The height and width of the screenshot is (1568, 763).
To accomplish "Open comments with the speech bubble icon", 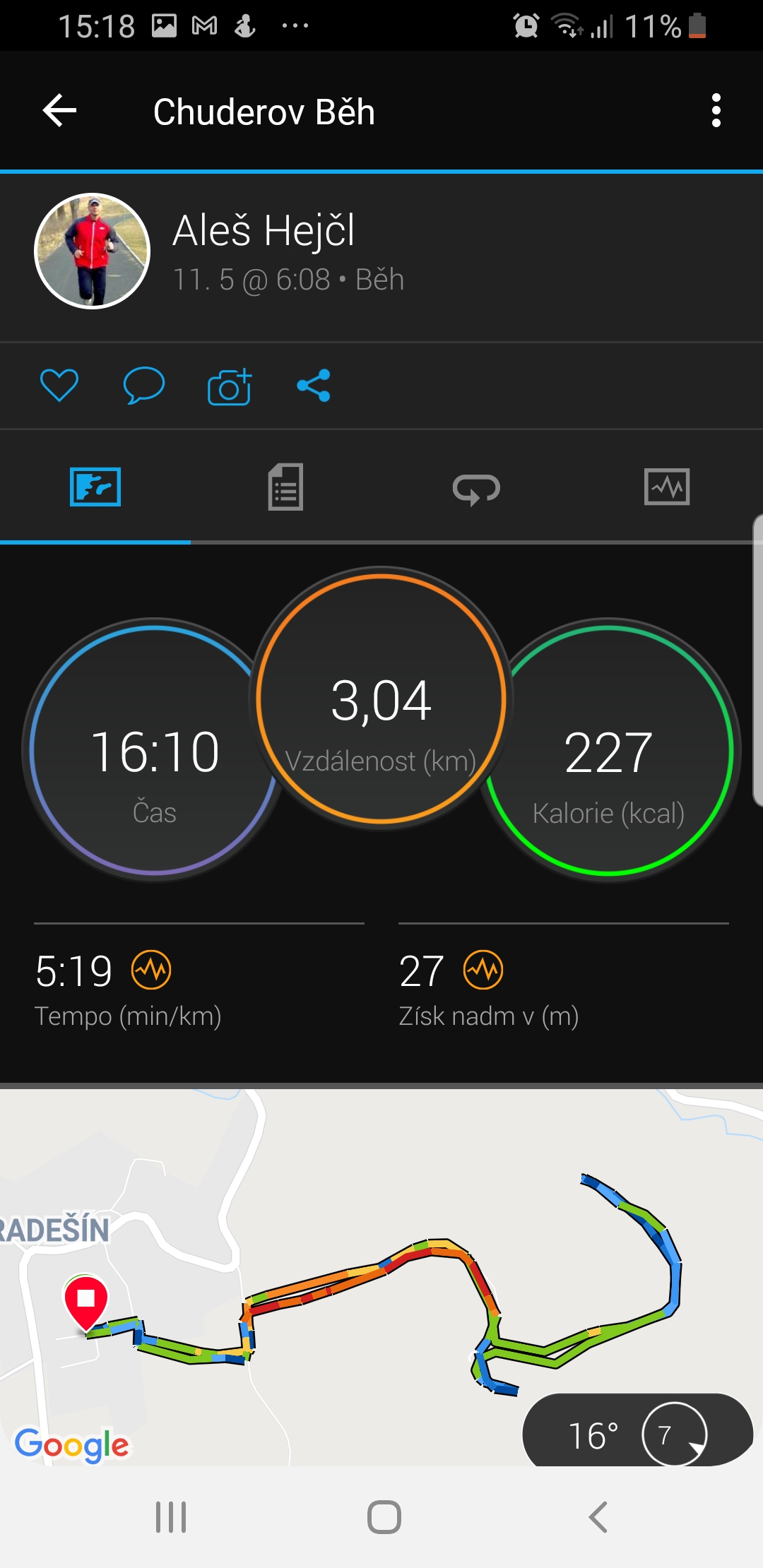I will 144,386.
